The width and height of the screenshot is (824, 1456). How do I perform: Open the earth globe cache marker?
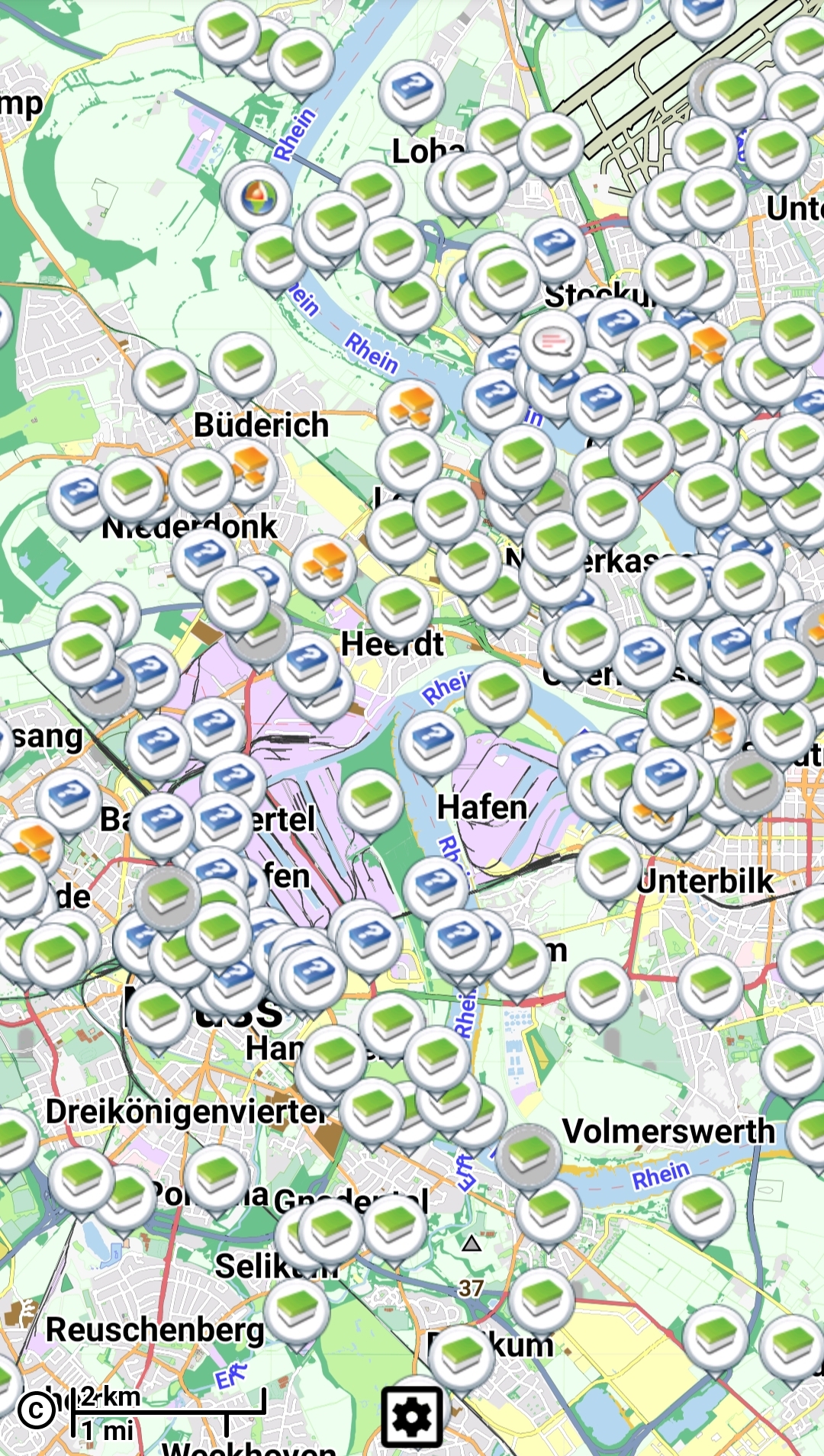[259, 197]
